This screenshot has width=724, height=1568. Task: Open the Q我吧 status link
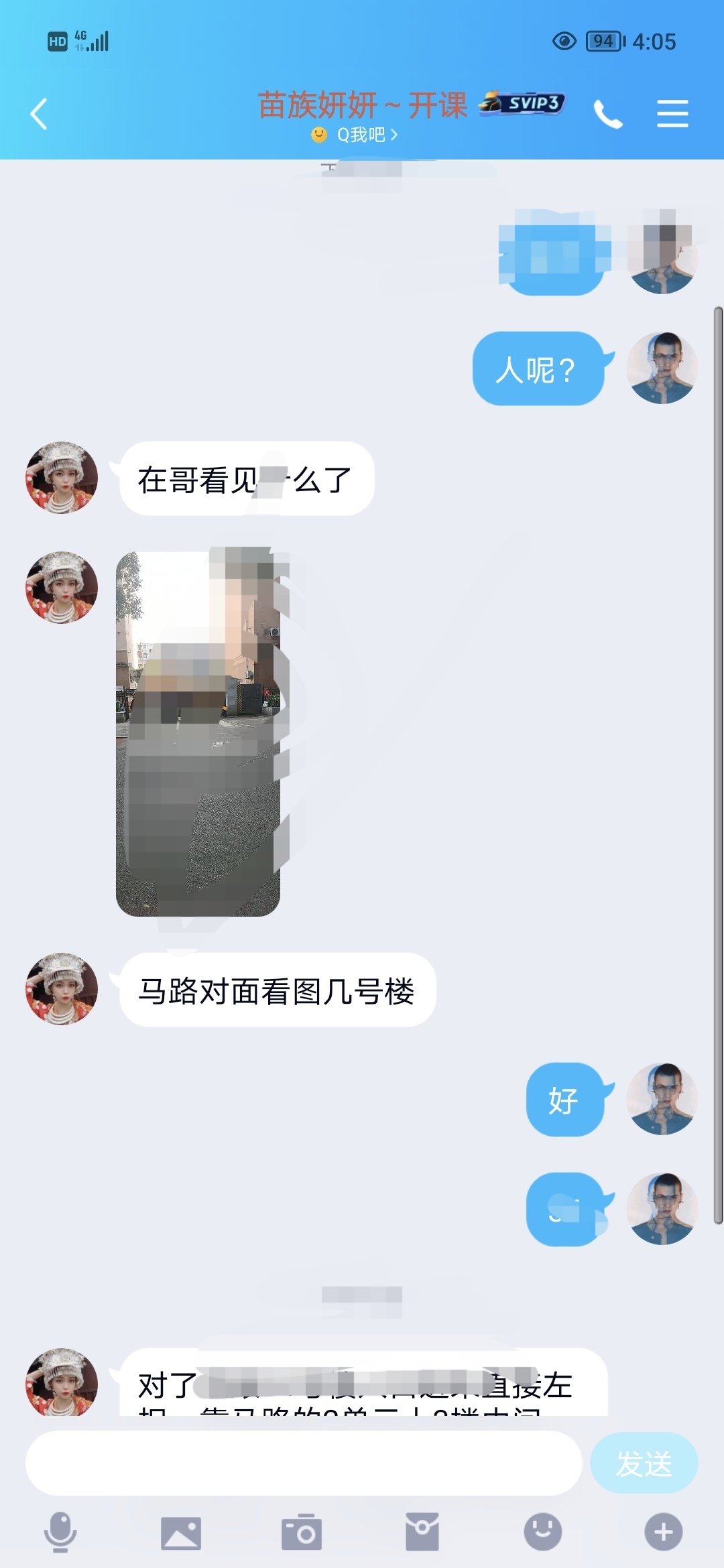click(x=355, y=135)
